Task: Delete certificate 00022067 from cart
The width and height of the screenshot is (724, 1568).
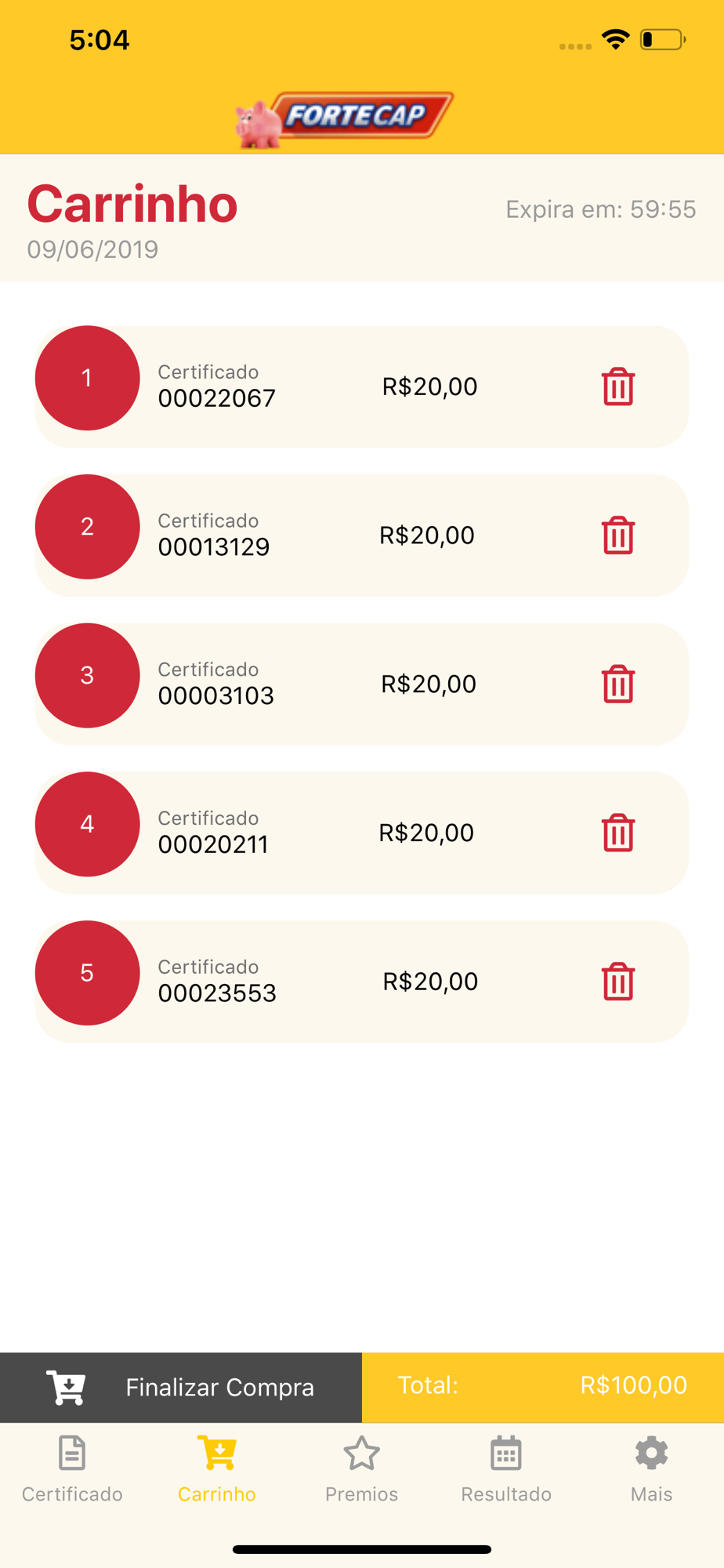Action: click(617, 387)
